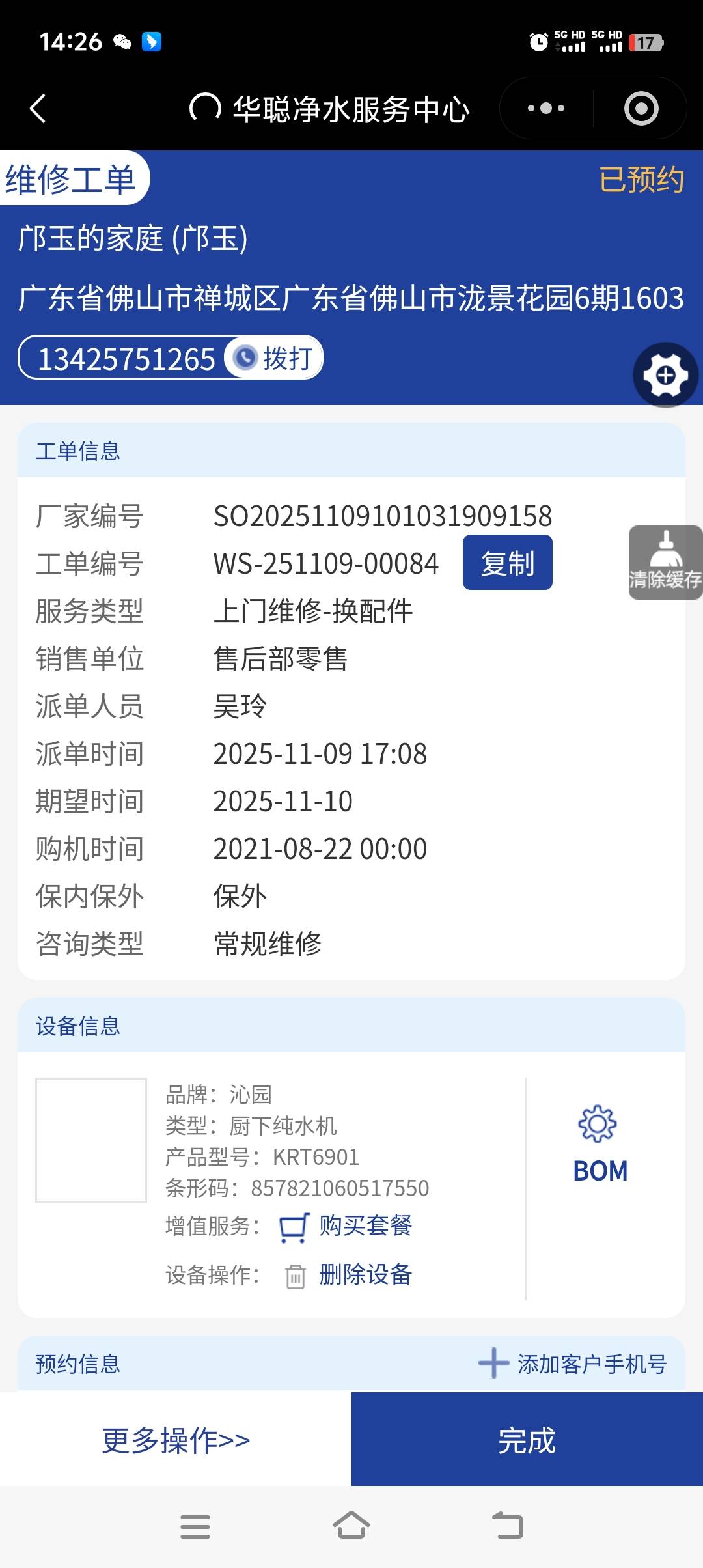Open 更多操作 for more actions
Image resolution: width=703 pixels, height=1568 pixels.
176,1440
